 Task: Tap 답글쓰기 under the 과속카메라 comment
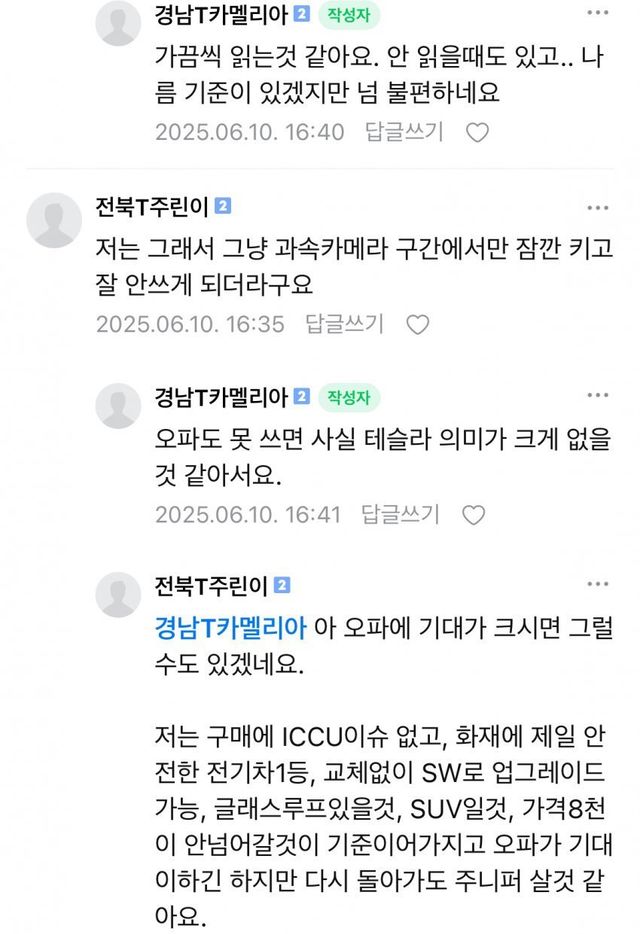click(344, 324)
